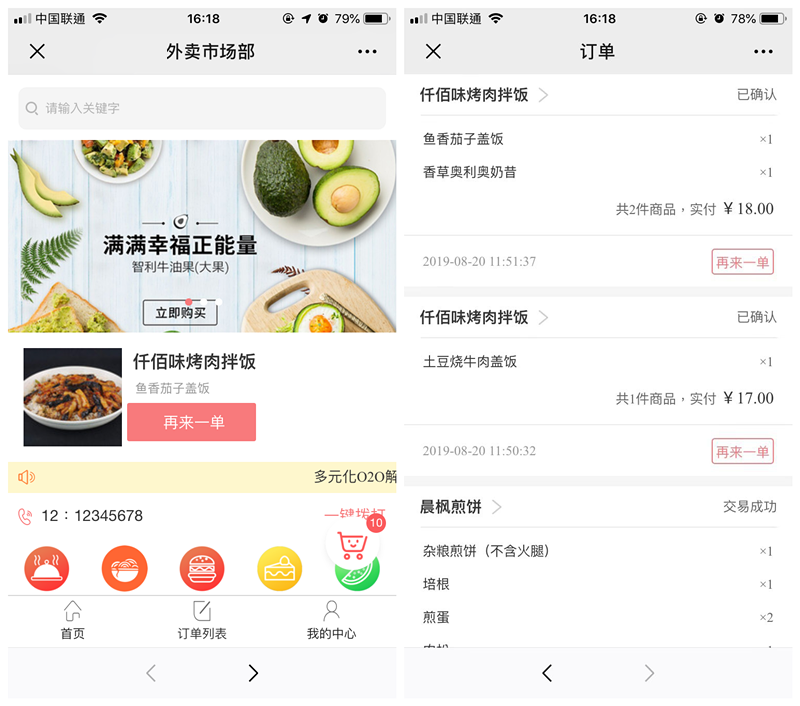Close the 订单 page
This screenshot has height=706, width=800.
coord(433,52)
